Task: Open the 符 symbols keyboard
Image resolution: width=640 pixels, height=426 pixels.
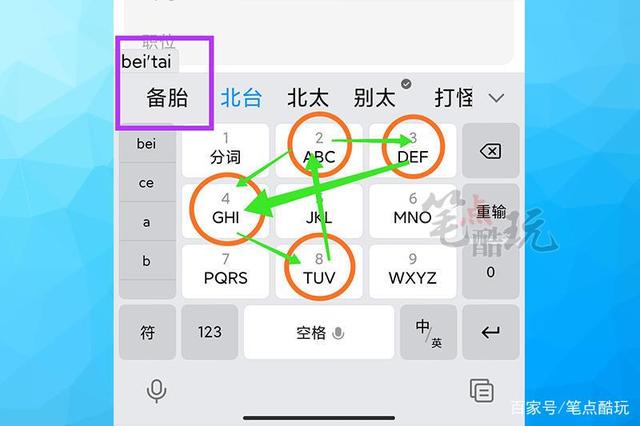Action: pyautogui.click(x=147, y=332)
